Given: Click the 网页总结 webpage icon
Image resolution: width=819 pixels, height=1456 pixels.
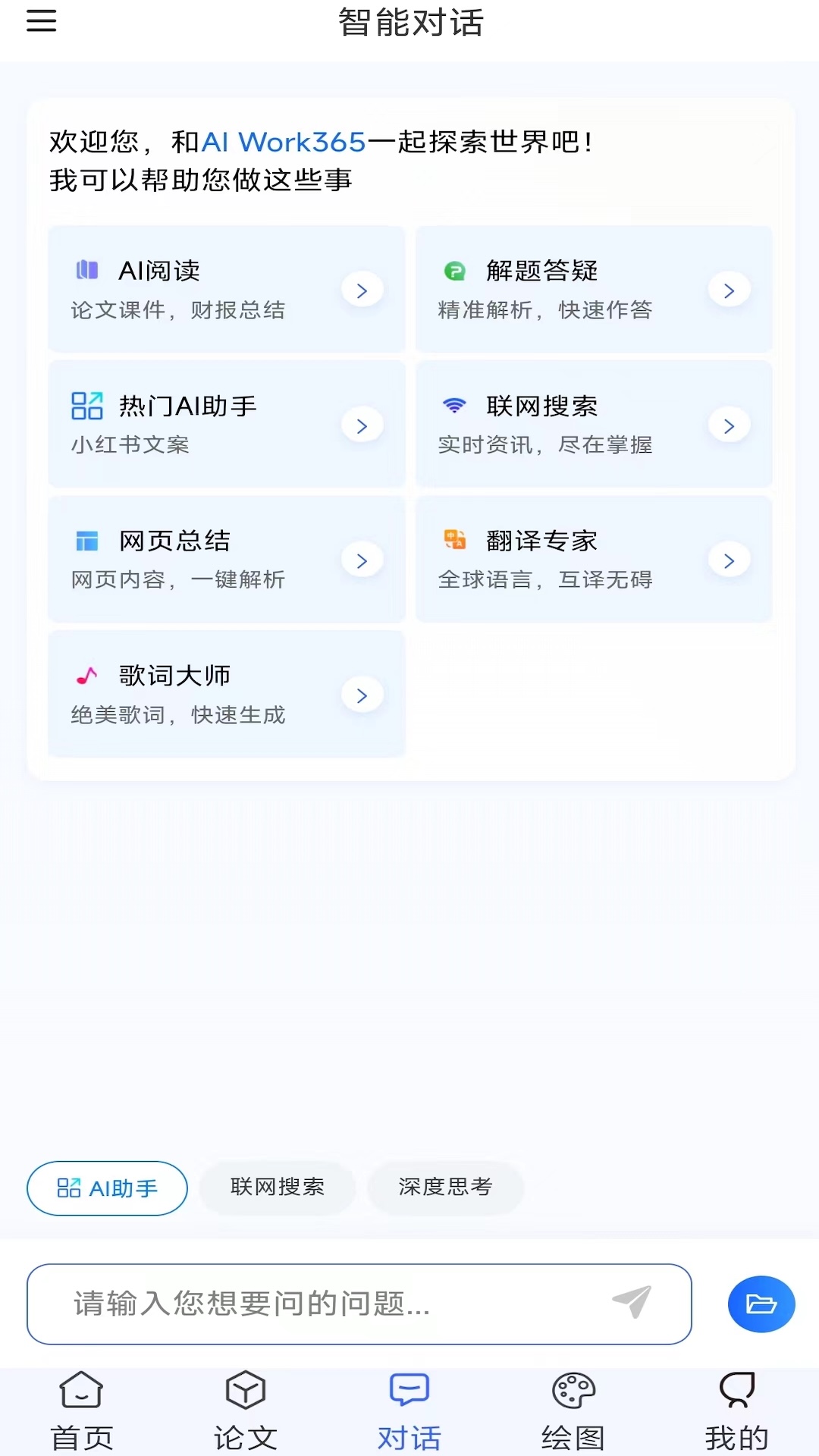Looking at the screenshot, I should click(x=86, y=539).
